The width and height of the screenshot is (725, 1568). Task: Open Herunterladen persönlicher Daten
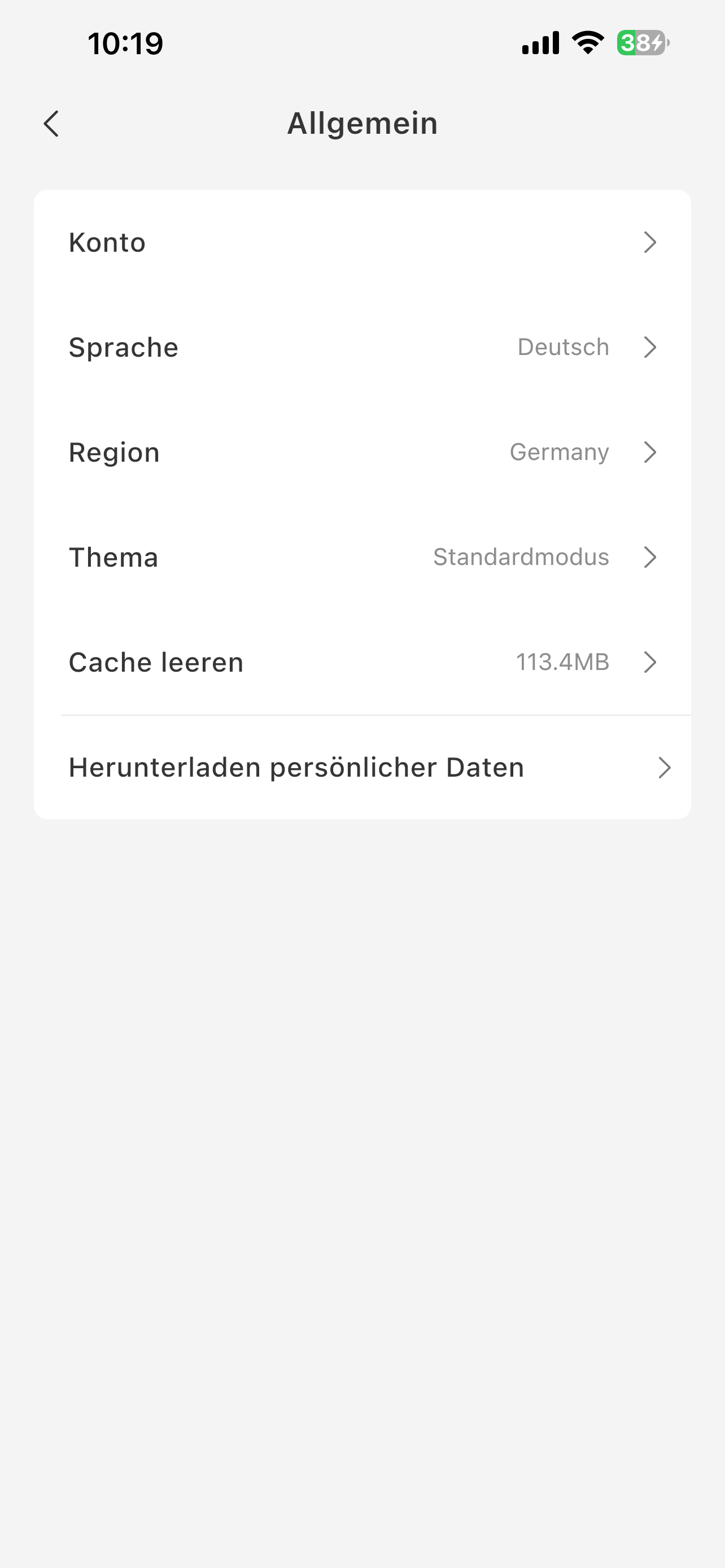[362, 768]
